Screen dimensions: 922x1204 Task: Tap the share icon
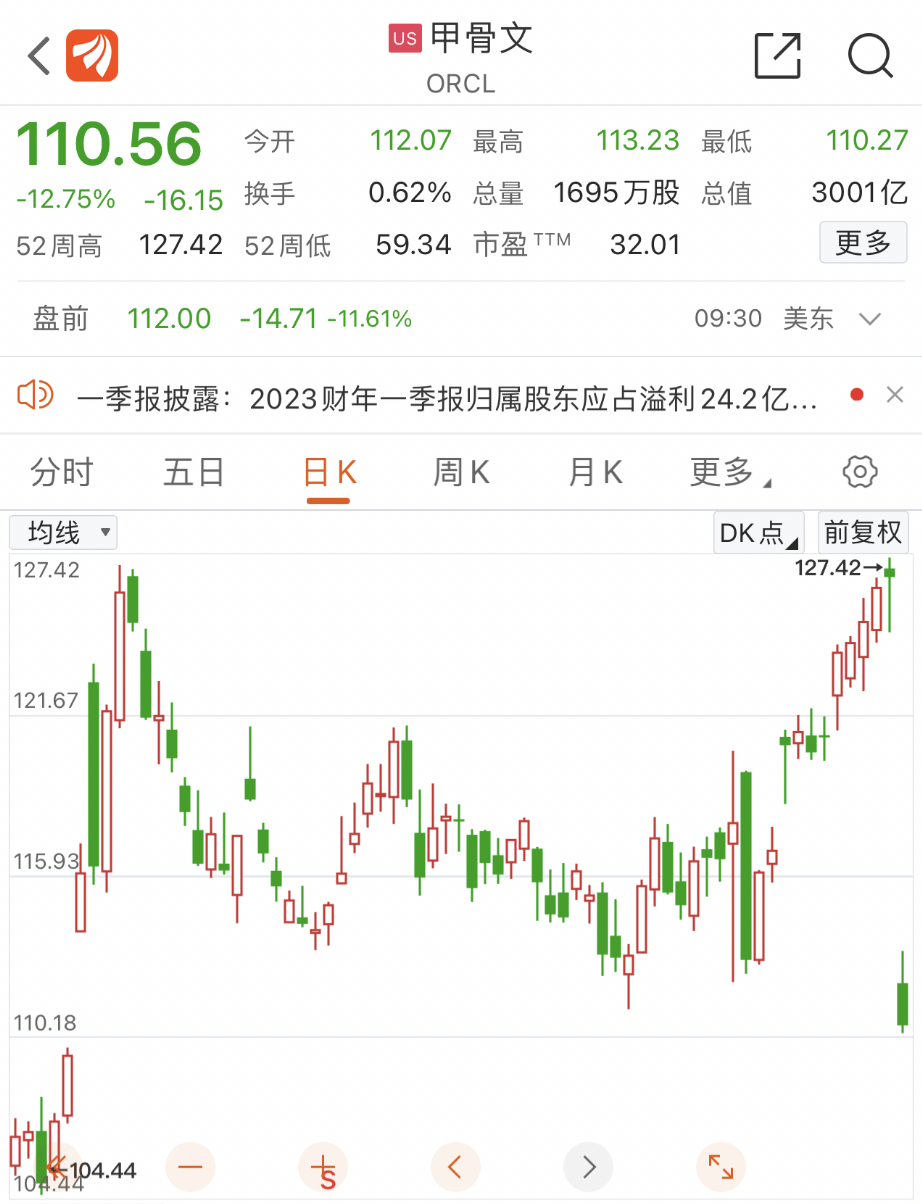coord(779,56)
